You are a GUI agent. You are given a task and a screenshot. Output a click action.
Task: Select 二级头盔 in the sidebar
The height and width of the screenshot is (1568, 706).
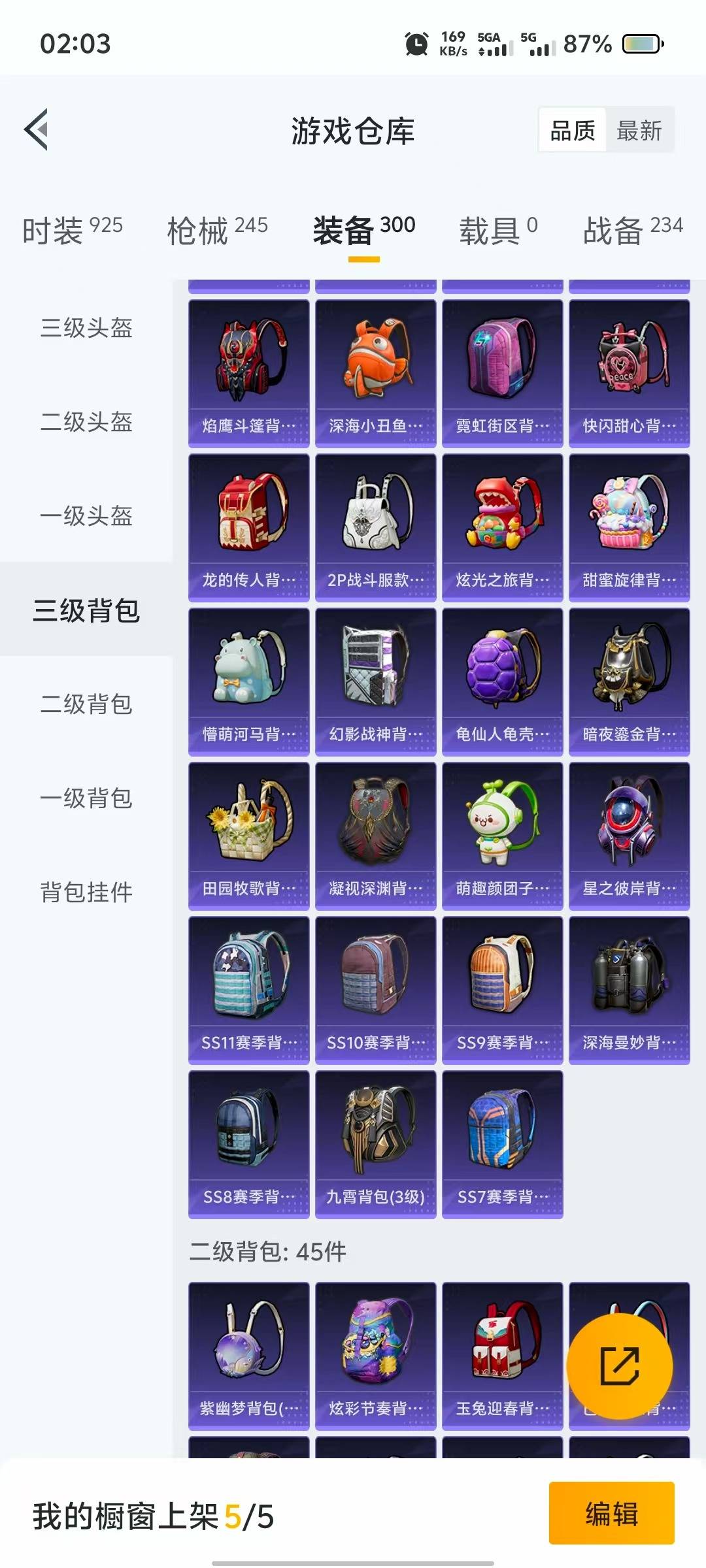[x=86, y=422]
